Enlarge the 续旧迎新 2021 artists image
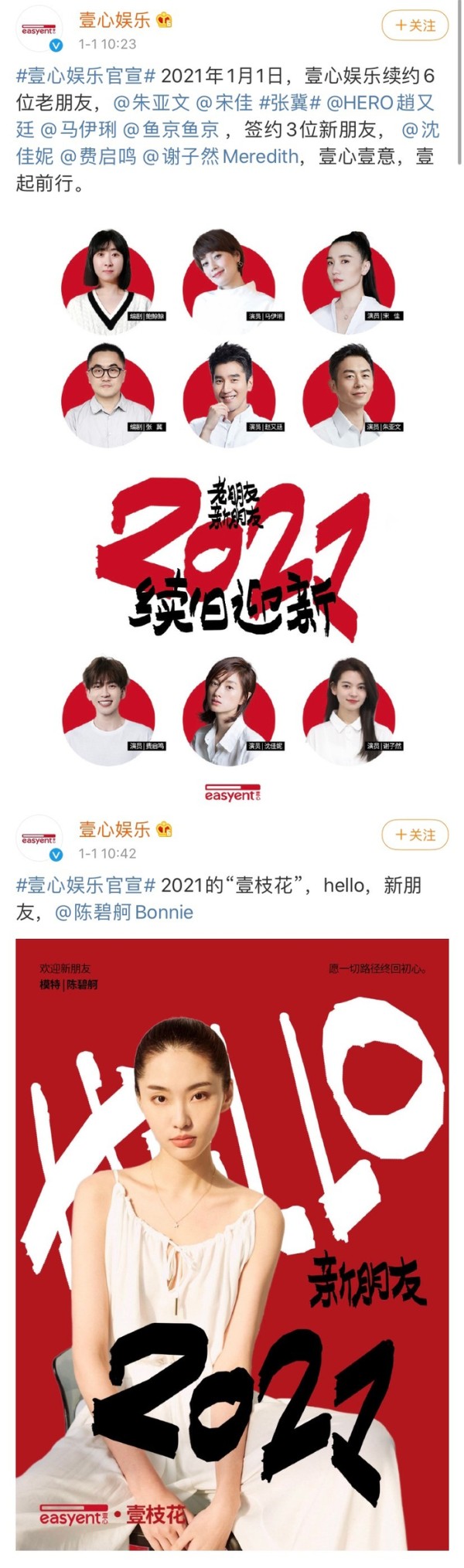 tap(231, 510)
